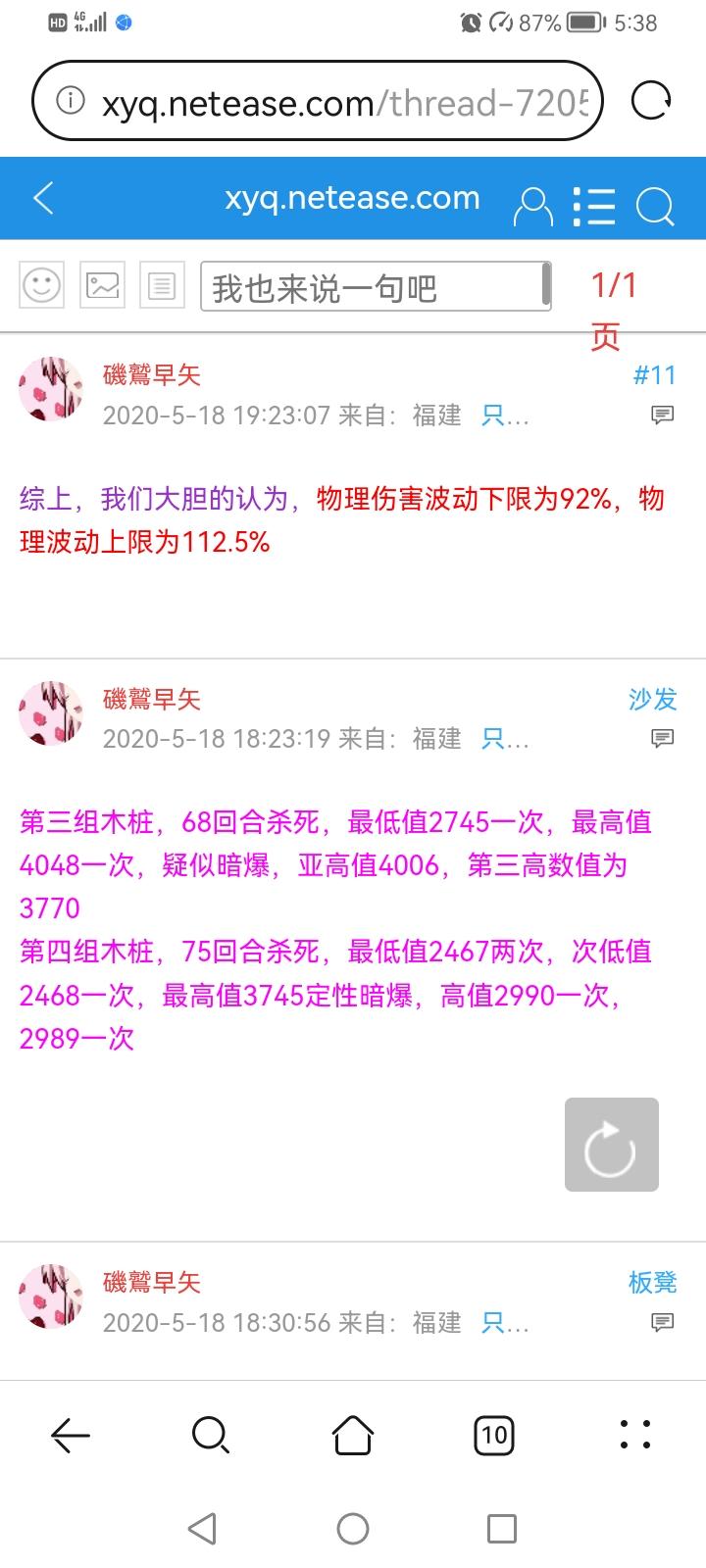
Task: Insert an emoji in the reply
Action: pyautogui.click(x=42, y=286)
